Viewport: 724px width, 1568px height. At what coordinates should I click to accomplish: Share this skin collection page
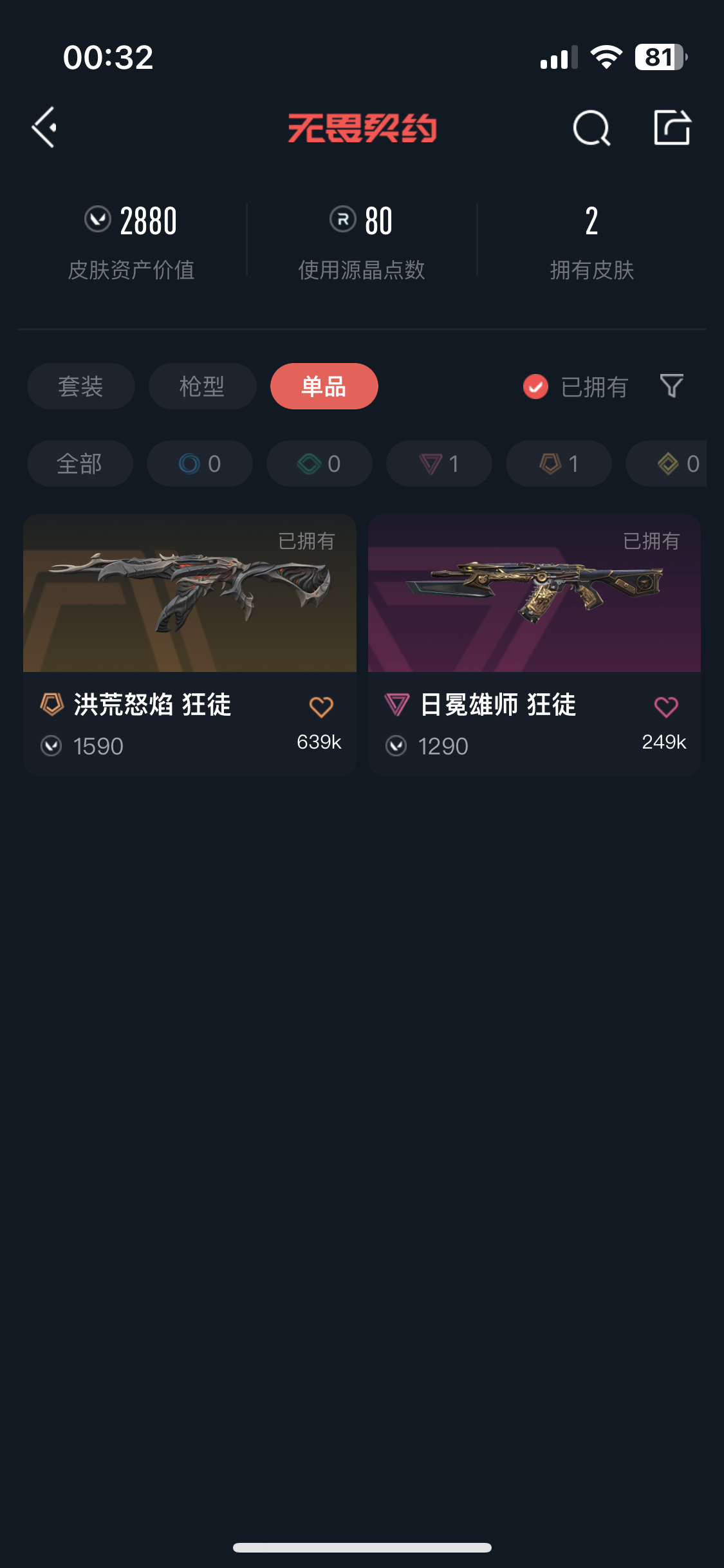(672, 127)
